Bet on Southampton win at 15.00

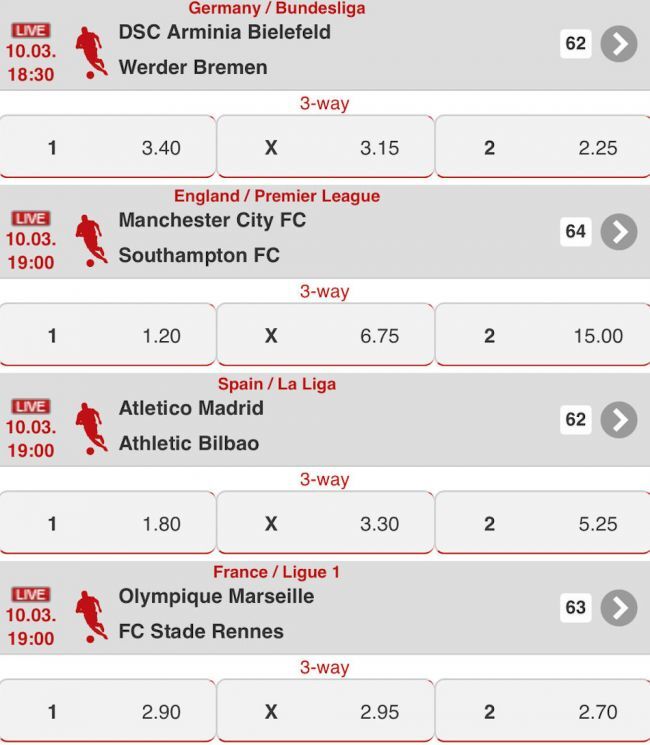click(x=542, y=336)
